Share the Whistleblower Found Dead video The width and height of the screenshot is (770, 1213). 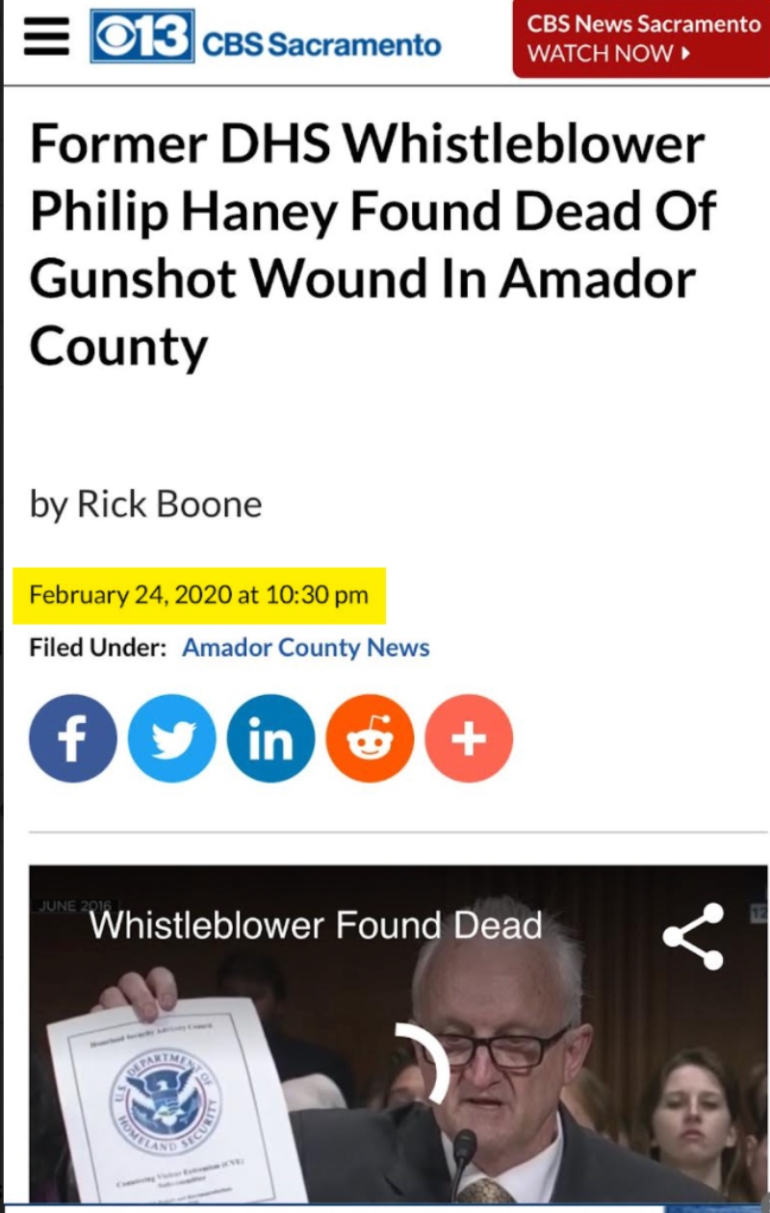693,936
